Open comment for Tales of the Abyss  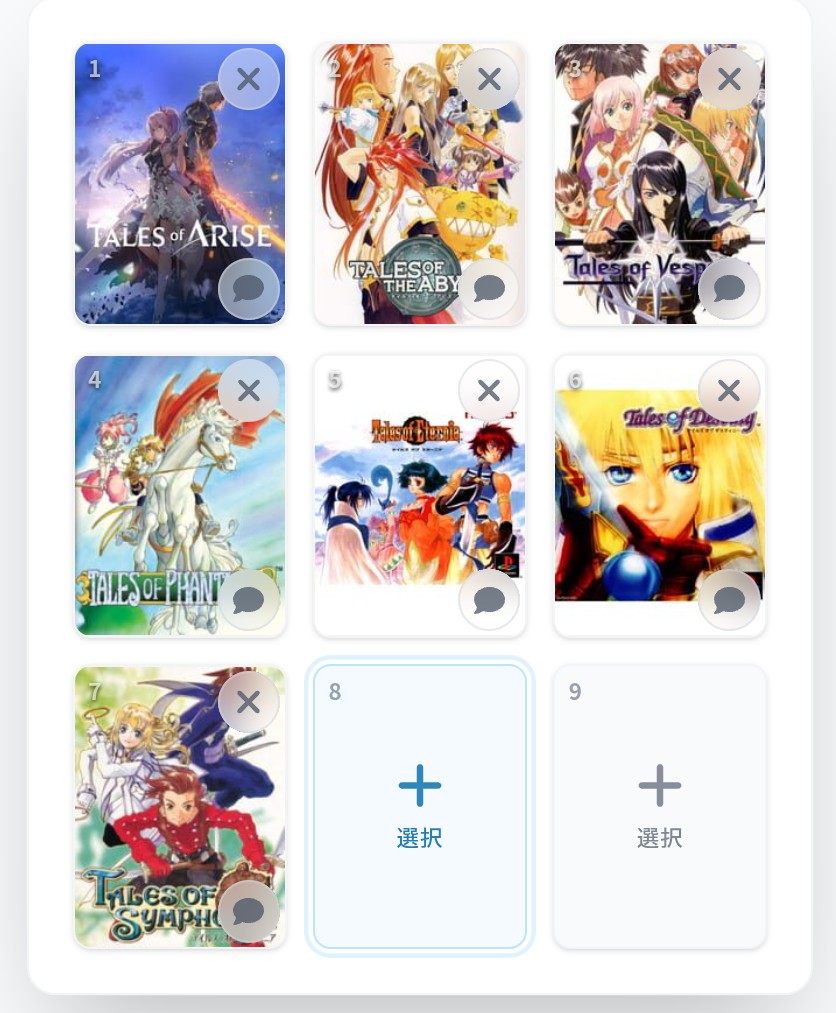click(489, 289)
